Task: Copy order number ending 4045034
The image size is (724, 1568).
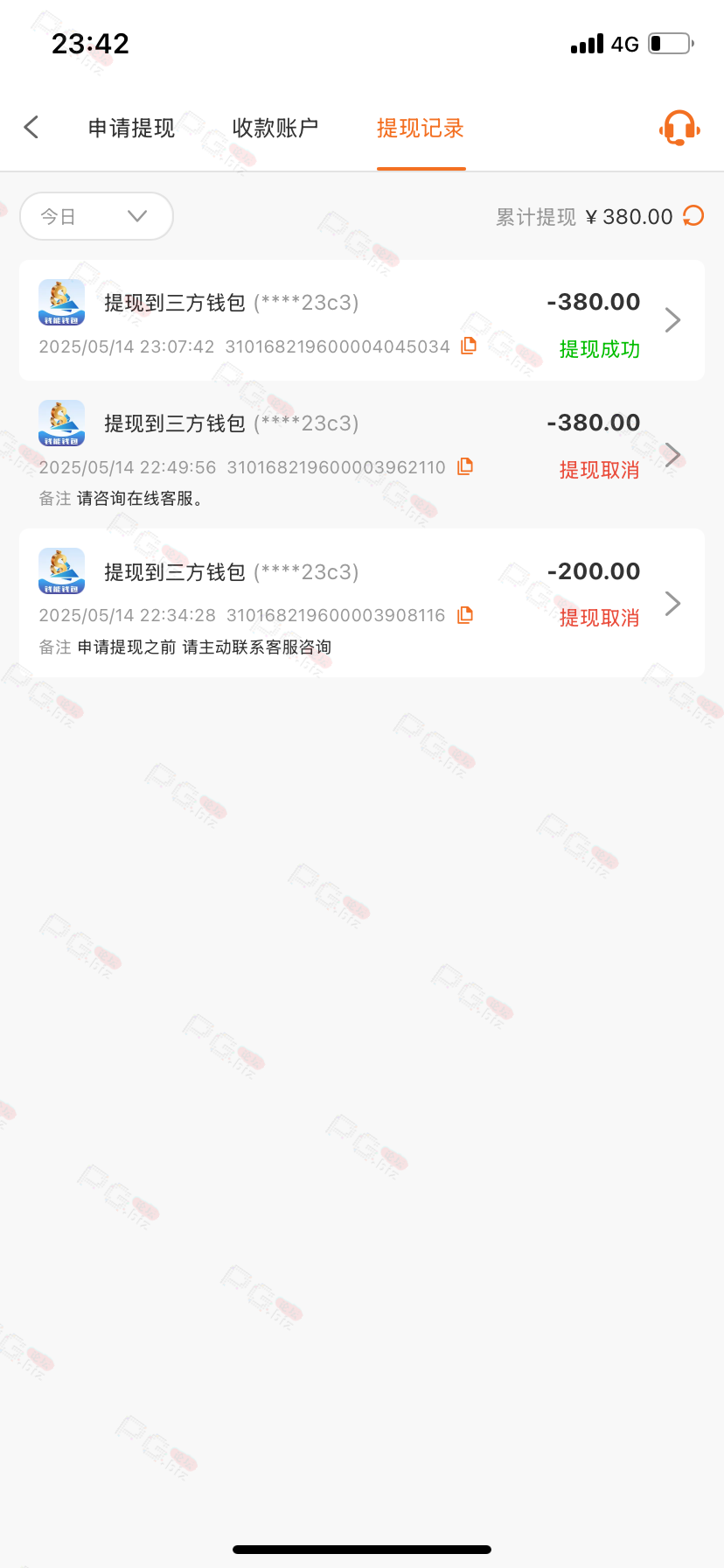Action: click(x=469, y=346)
